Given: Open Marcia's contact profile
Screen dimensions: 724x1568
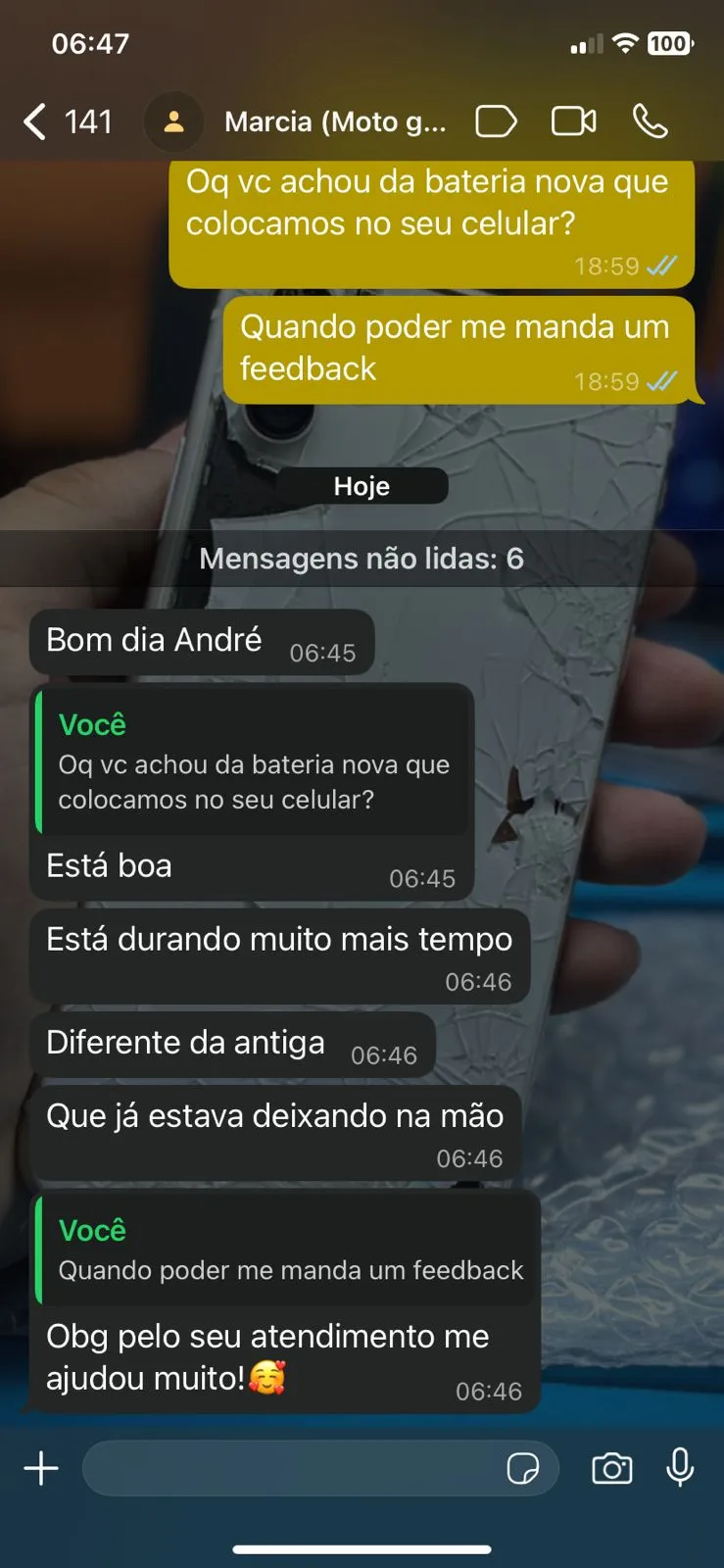Looking at the screenshot, I should [334, 122].
